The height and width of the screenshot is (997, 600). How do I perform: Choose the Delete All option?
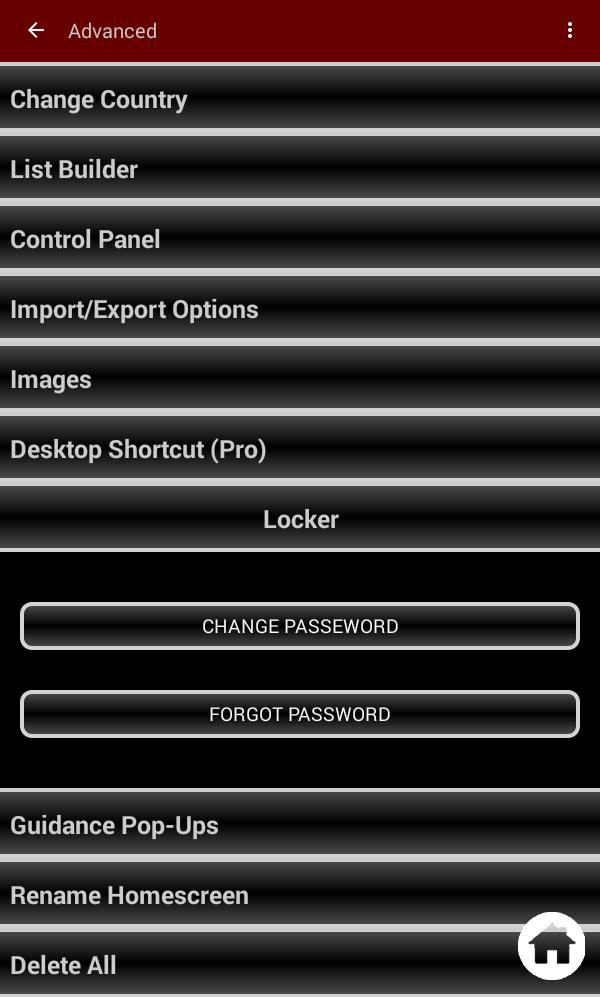(250, 966)
